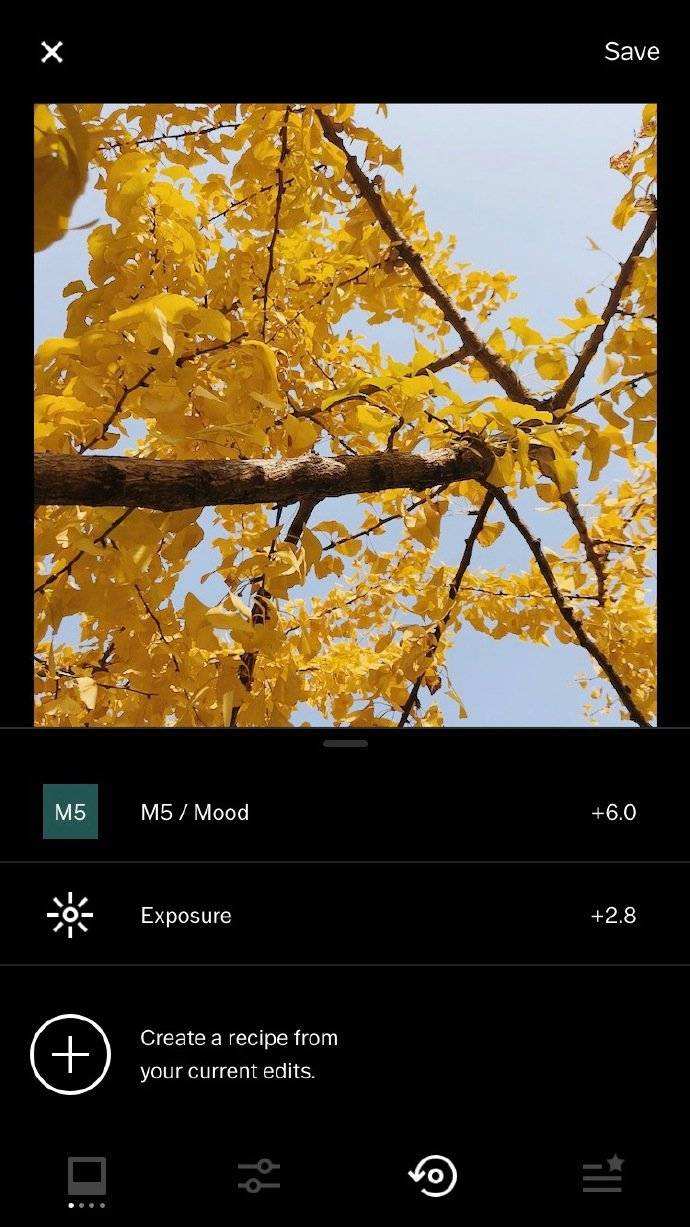Open the saved recipes tab
This screenshot has height=1227, width=690.
pos(603,1176)
